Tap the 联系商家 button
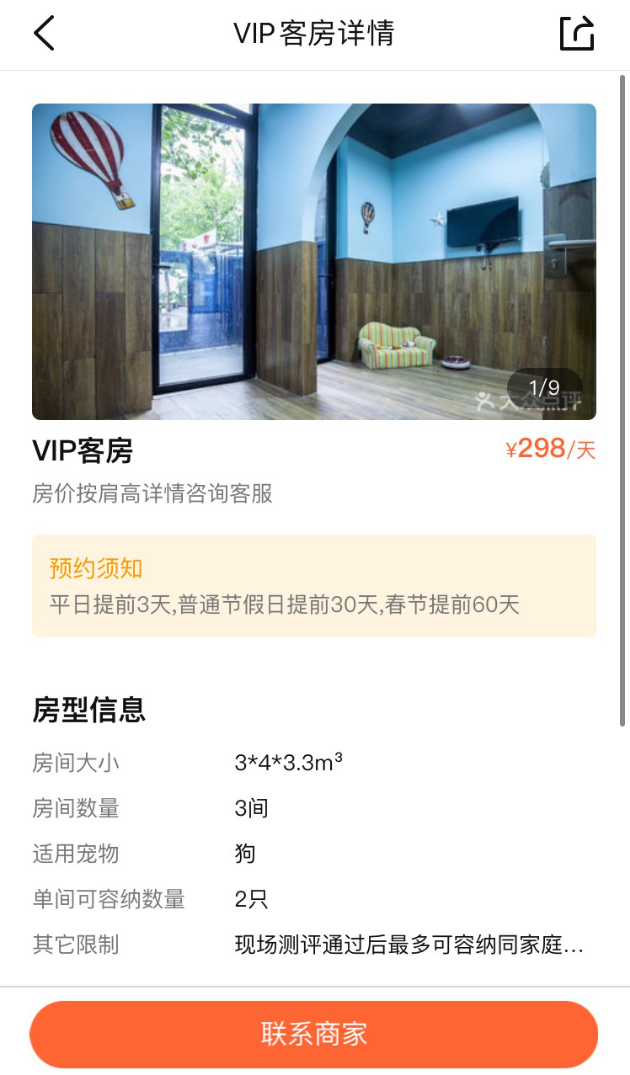The width and height of the screenshot is (630, 1075). (x=314, y=1034)
